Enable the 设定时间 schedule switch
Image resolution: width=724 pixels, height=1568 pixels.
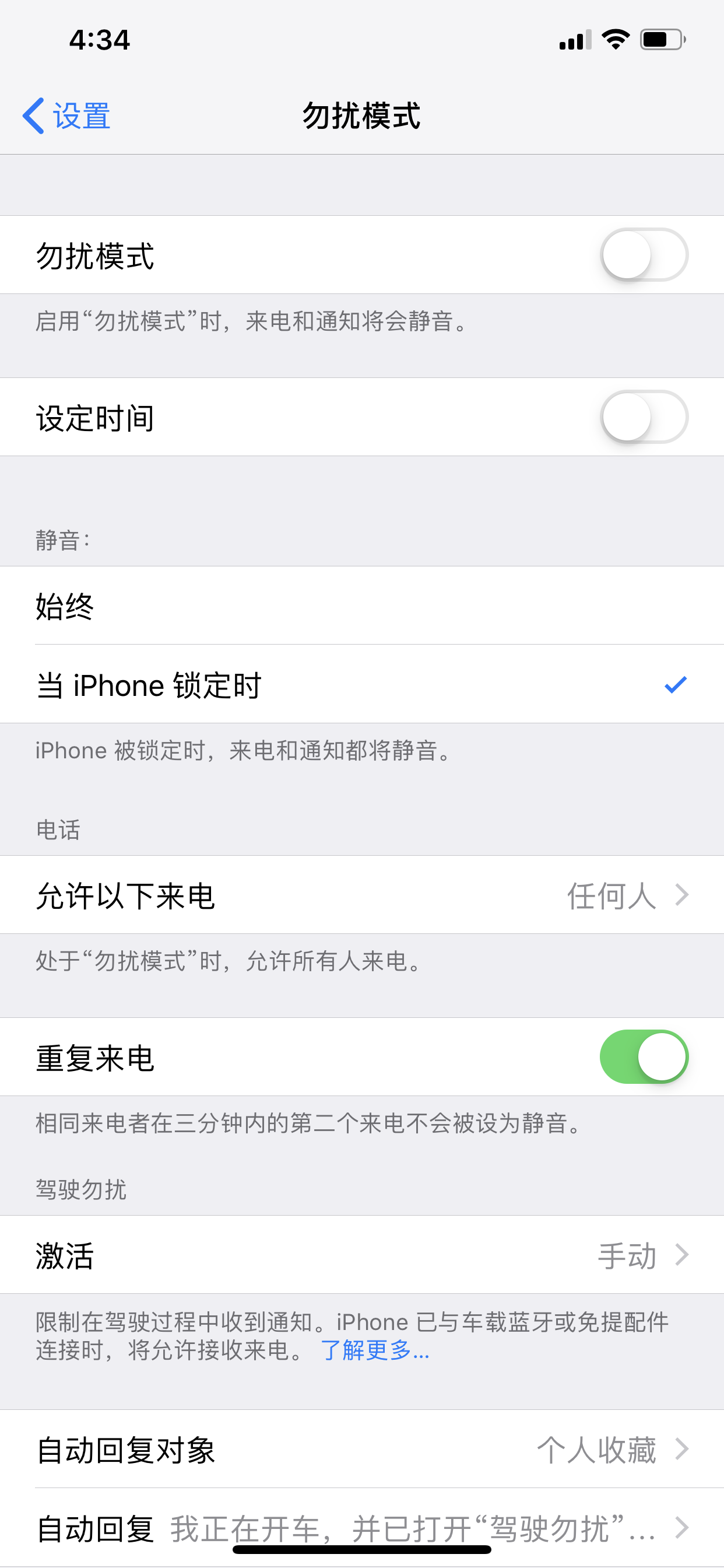click(x=644, y=417)
